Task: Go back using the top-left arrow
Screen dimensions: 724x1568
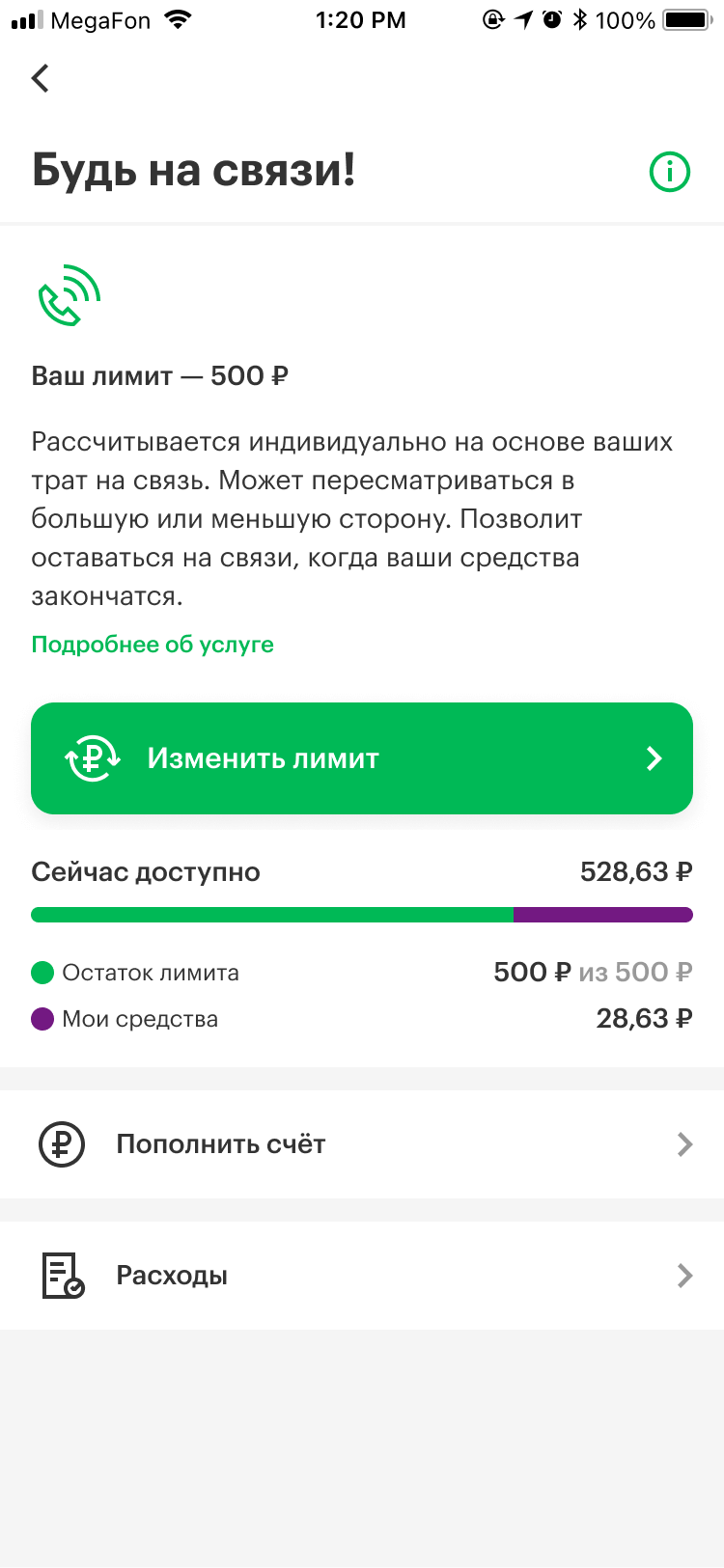Action: (41, 78)
